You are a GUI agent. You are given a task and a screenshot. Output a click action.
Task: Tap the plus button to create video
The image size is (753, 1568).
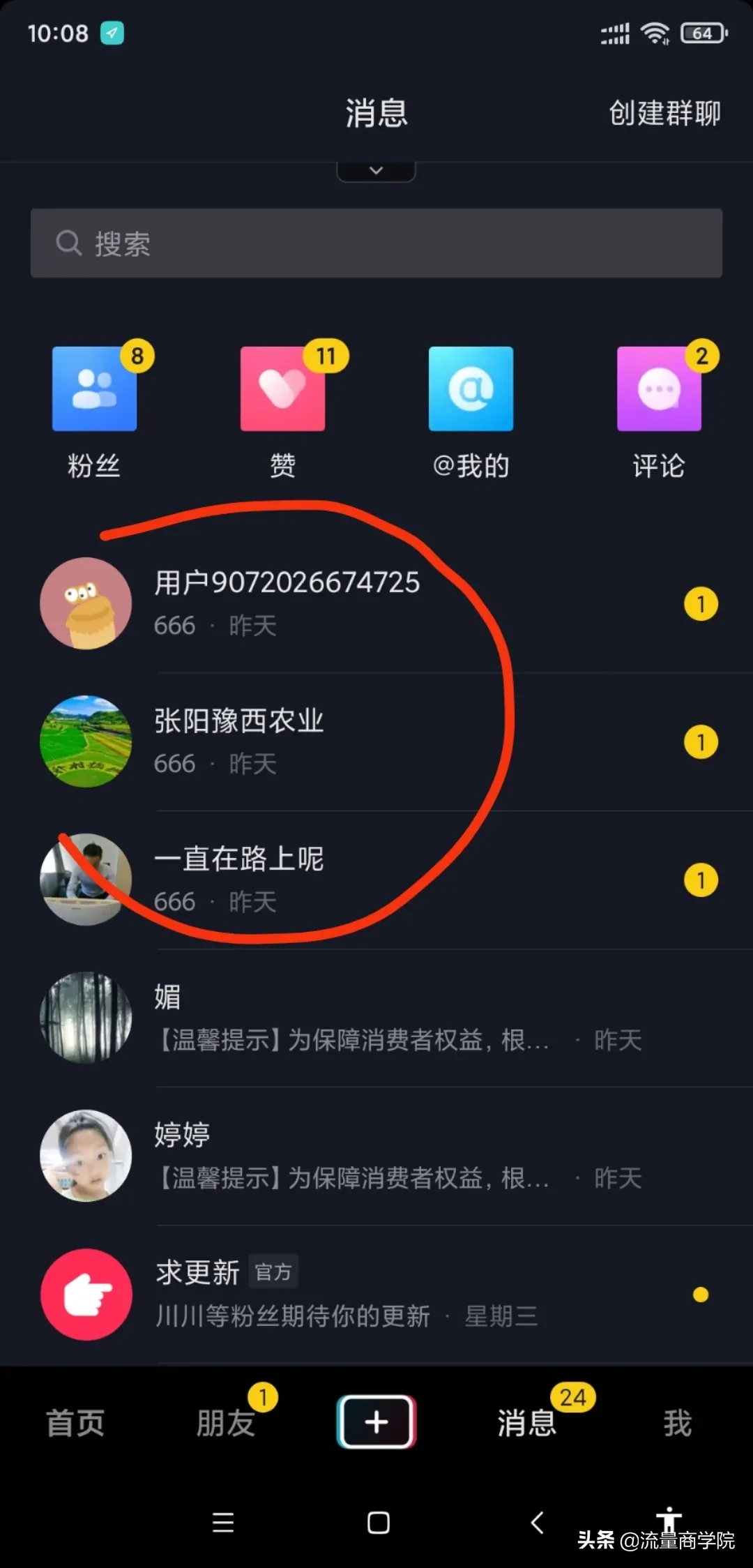coord(376,1422)
